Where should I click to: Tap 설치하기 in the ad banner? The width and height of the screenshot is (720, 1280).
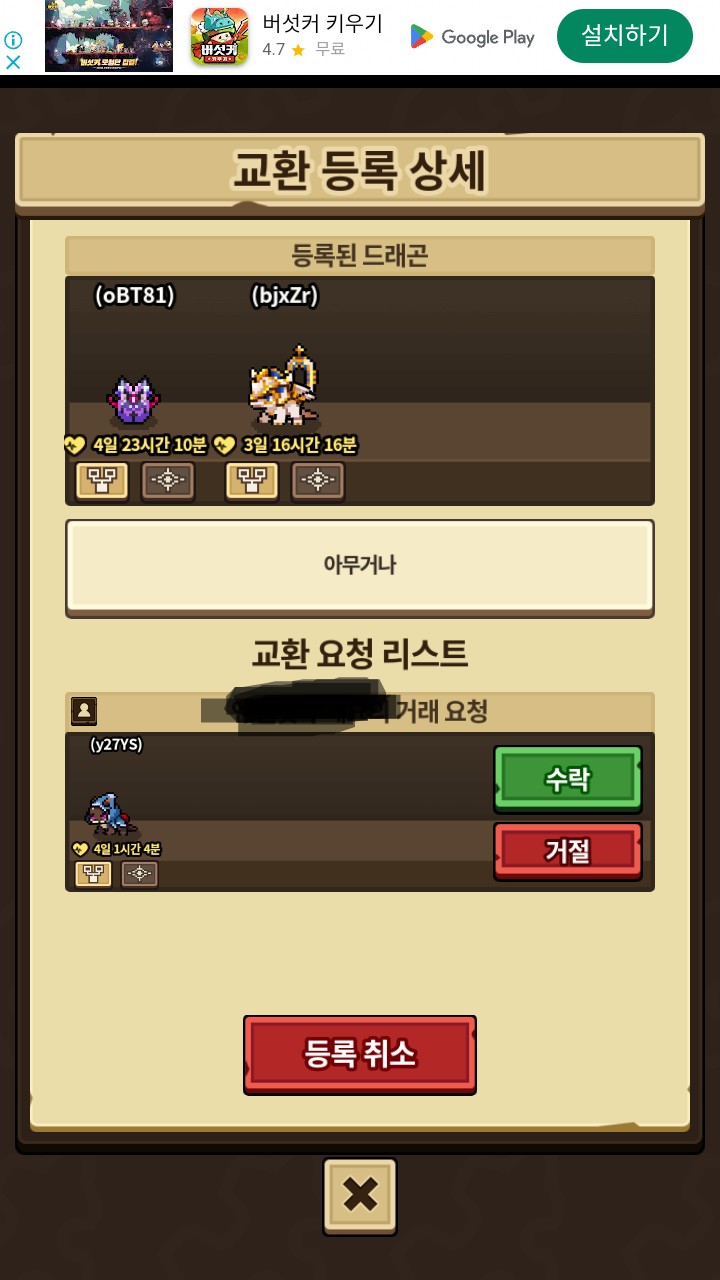624,37
